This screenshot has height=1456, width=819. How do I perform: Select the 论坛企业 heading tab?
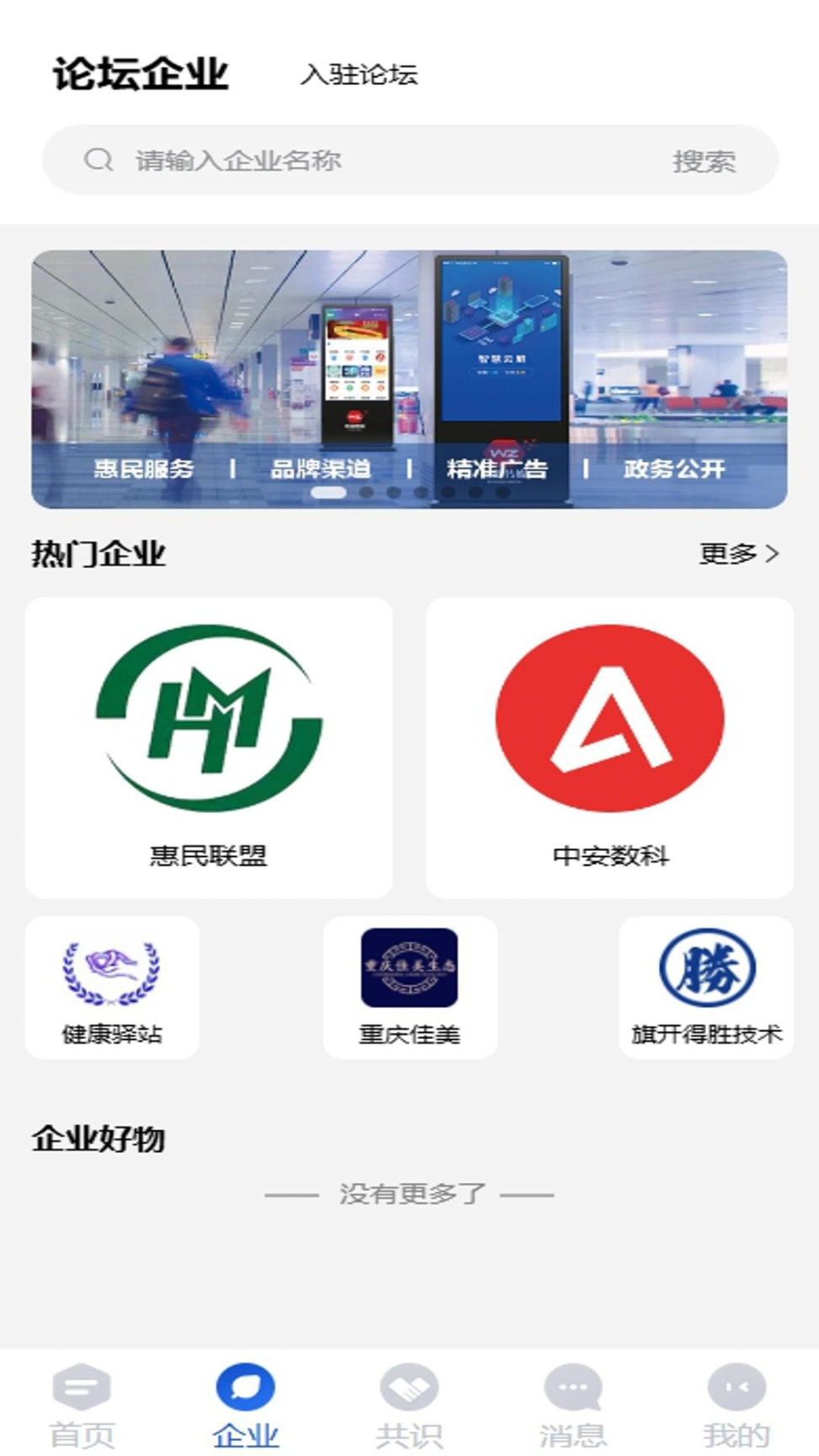point(140,74)
